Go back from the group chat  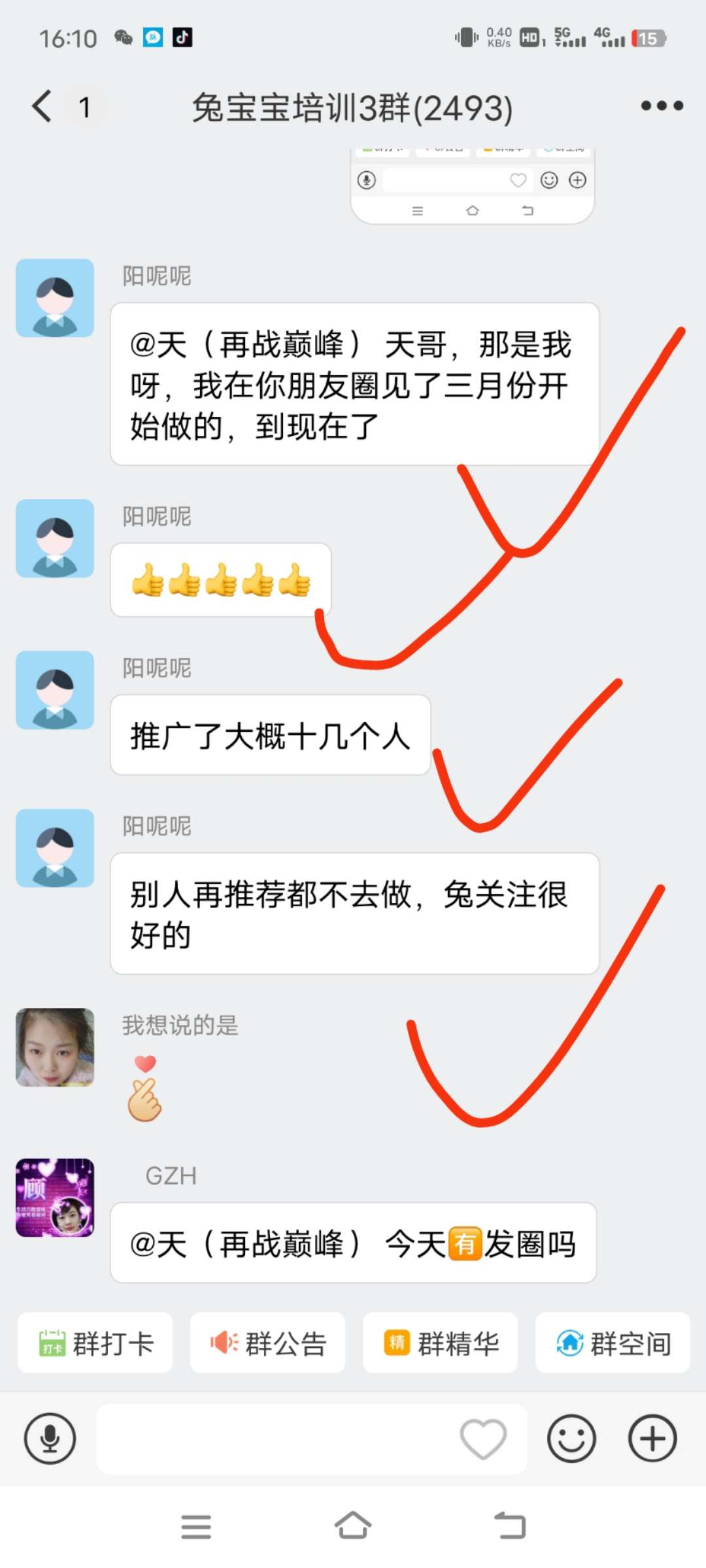[42, 106]
